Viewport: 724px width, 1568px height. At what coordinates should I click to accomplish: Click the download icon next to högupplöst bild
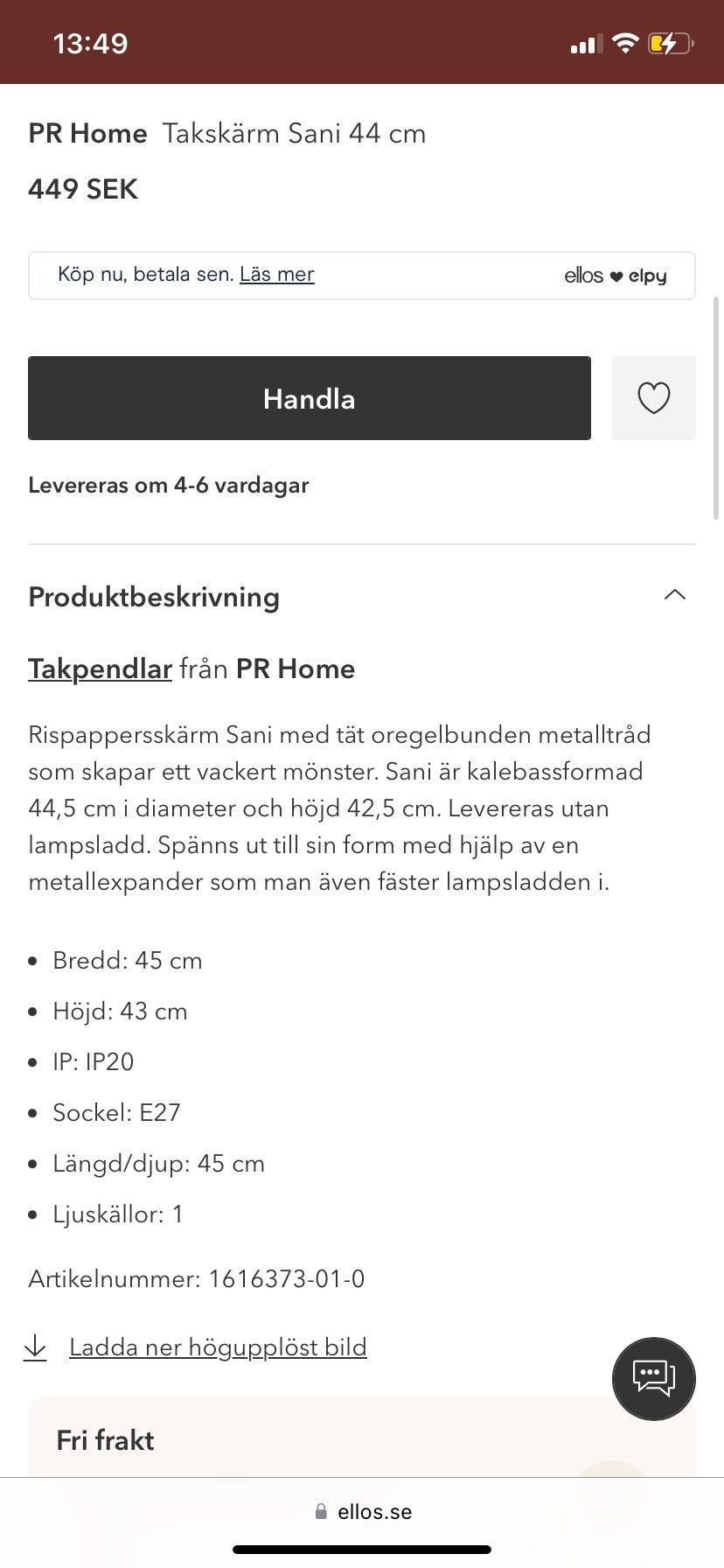tap(35, 1347)
